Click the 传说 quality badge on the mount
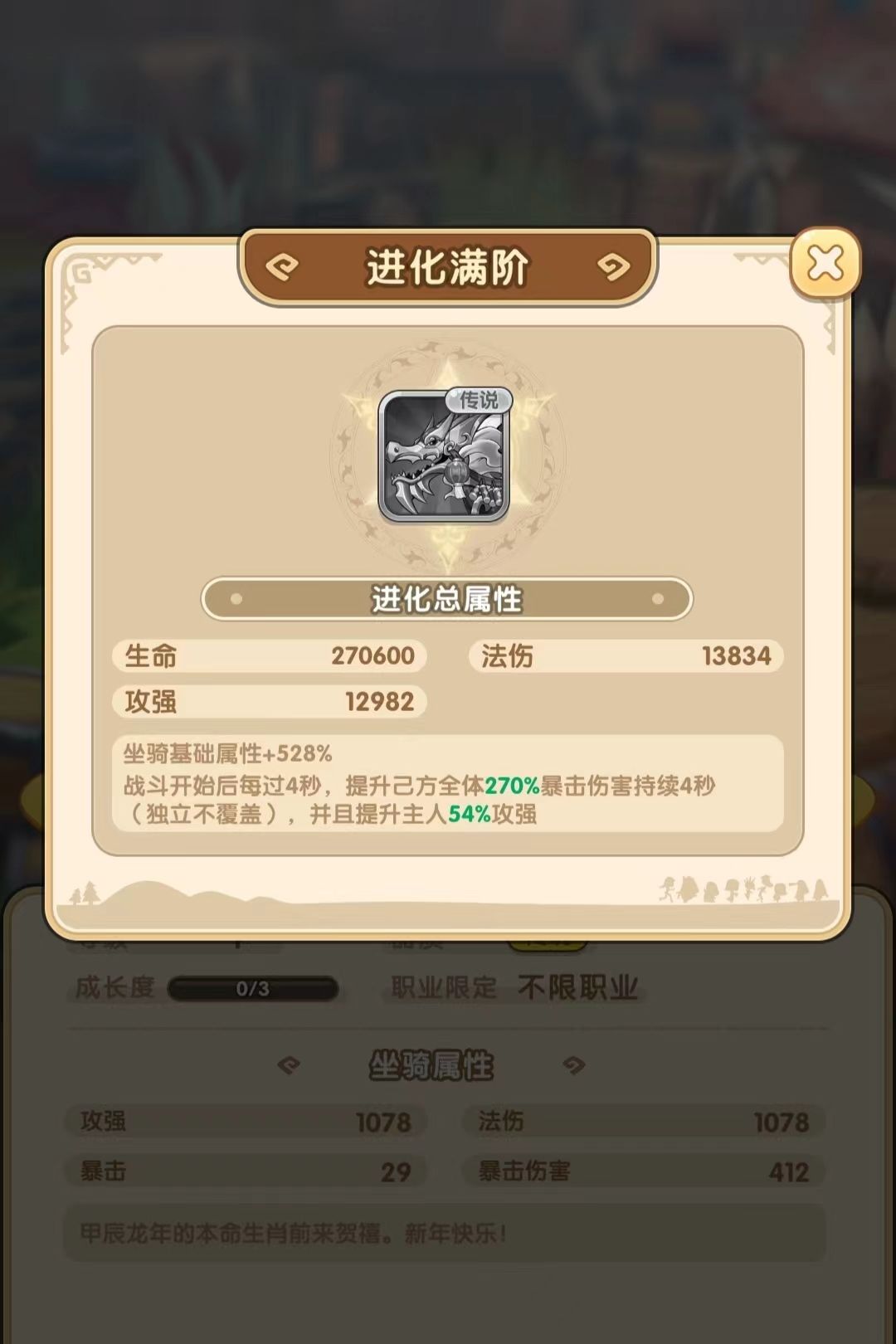This screenshot has width=896, height=1344. coord(477,400)
